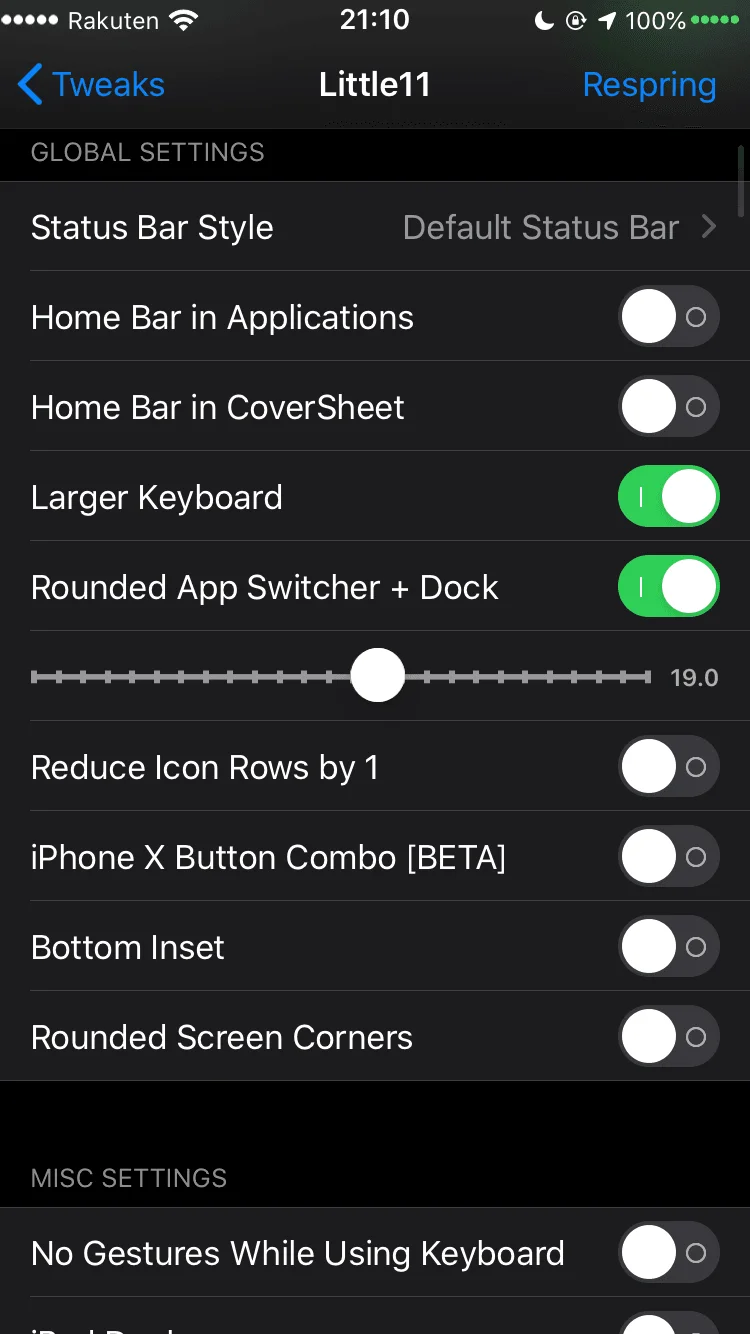Turn off Rounded App Switcher + Dock

pos(668,587)
